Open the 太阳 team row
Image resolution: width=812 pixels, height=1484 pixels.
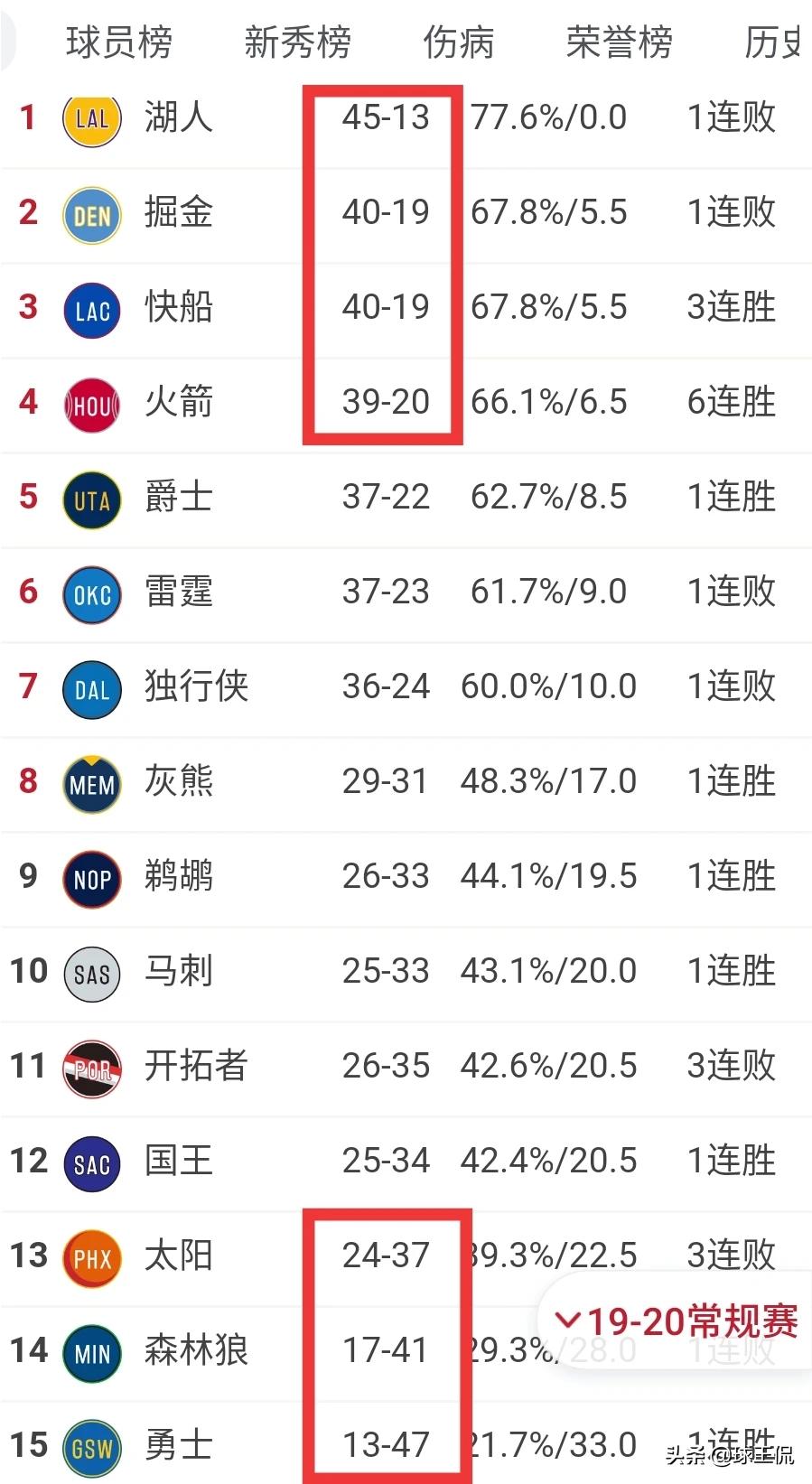(x=406, y=1255)
